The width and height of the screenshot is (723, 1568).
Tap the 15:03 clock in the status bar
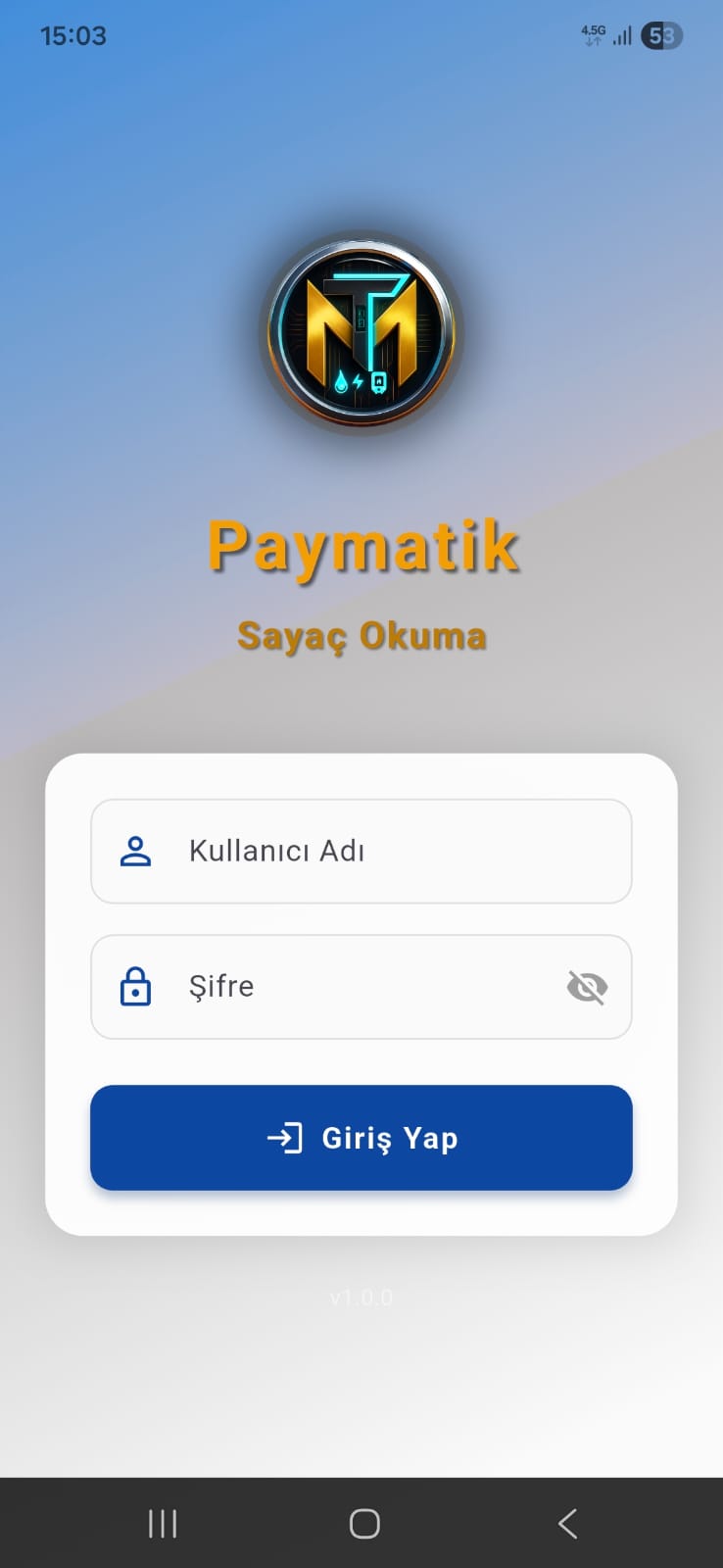coord(73,35)
